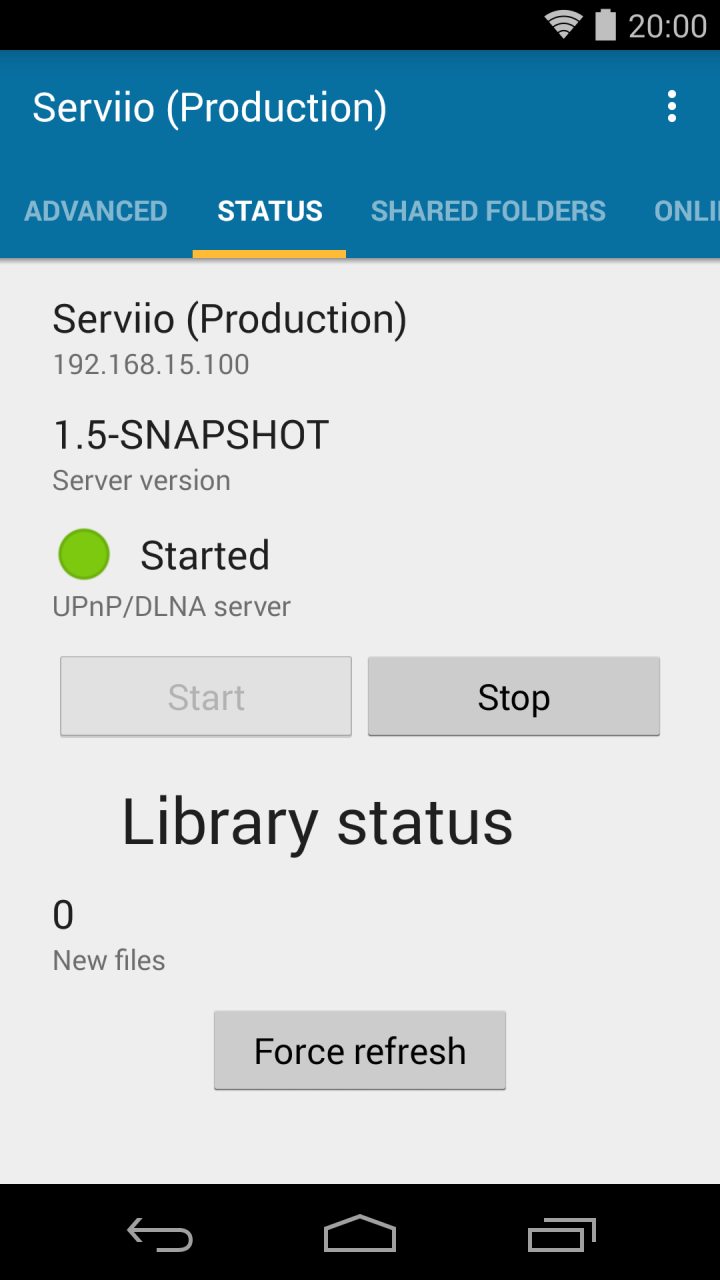Select the Status tab
The height and width of the screenshot is (1280, 720).
coord(270,211)
